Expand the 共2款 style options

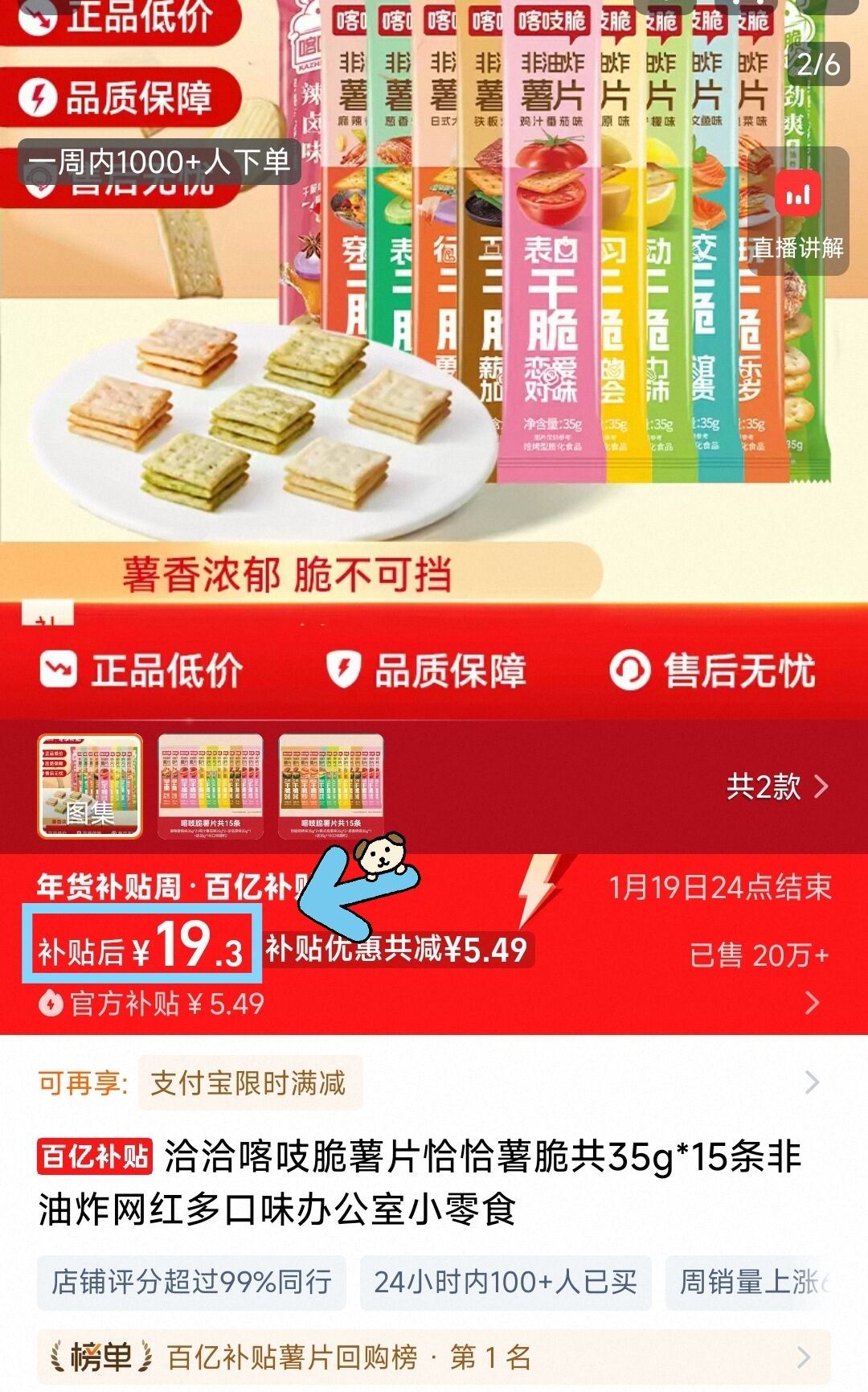(776, 786)
